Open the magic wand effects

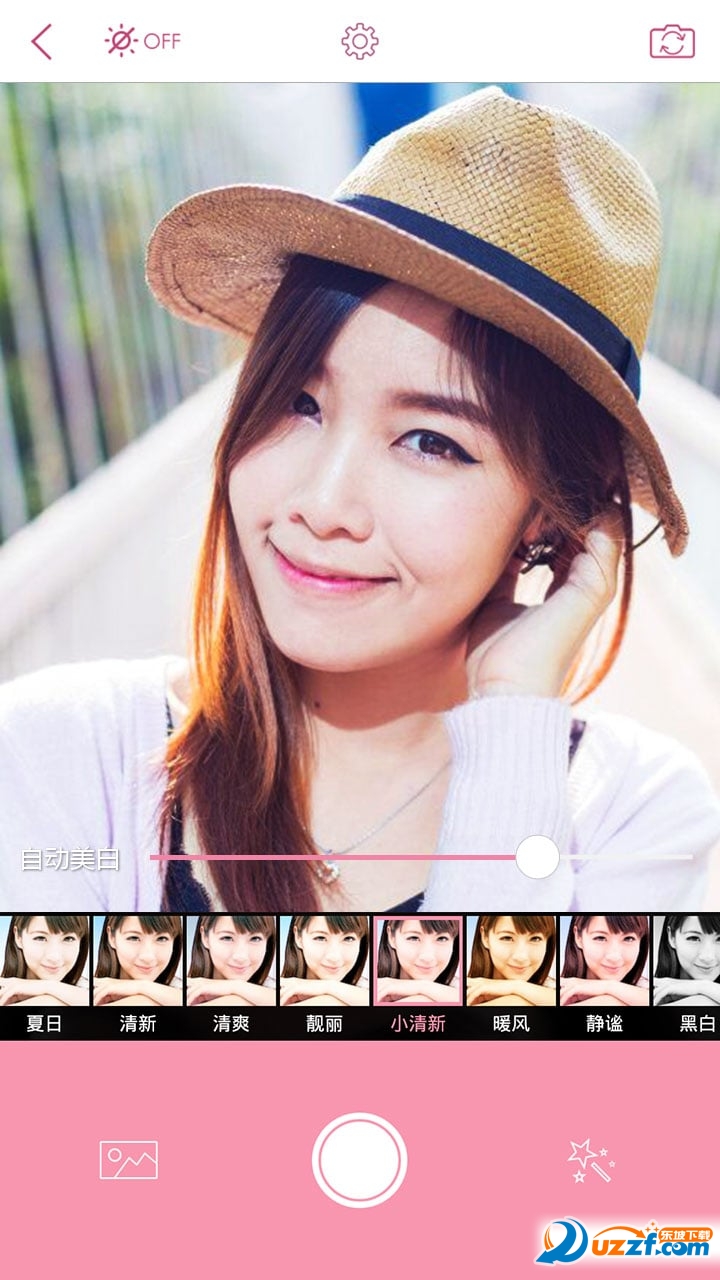pos(590,1160)
